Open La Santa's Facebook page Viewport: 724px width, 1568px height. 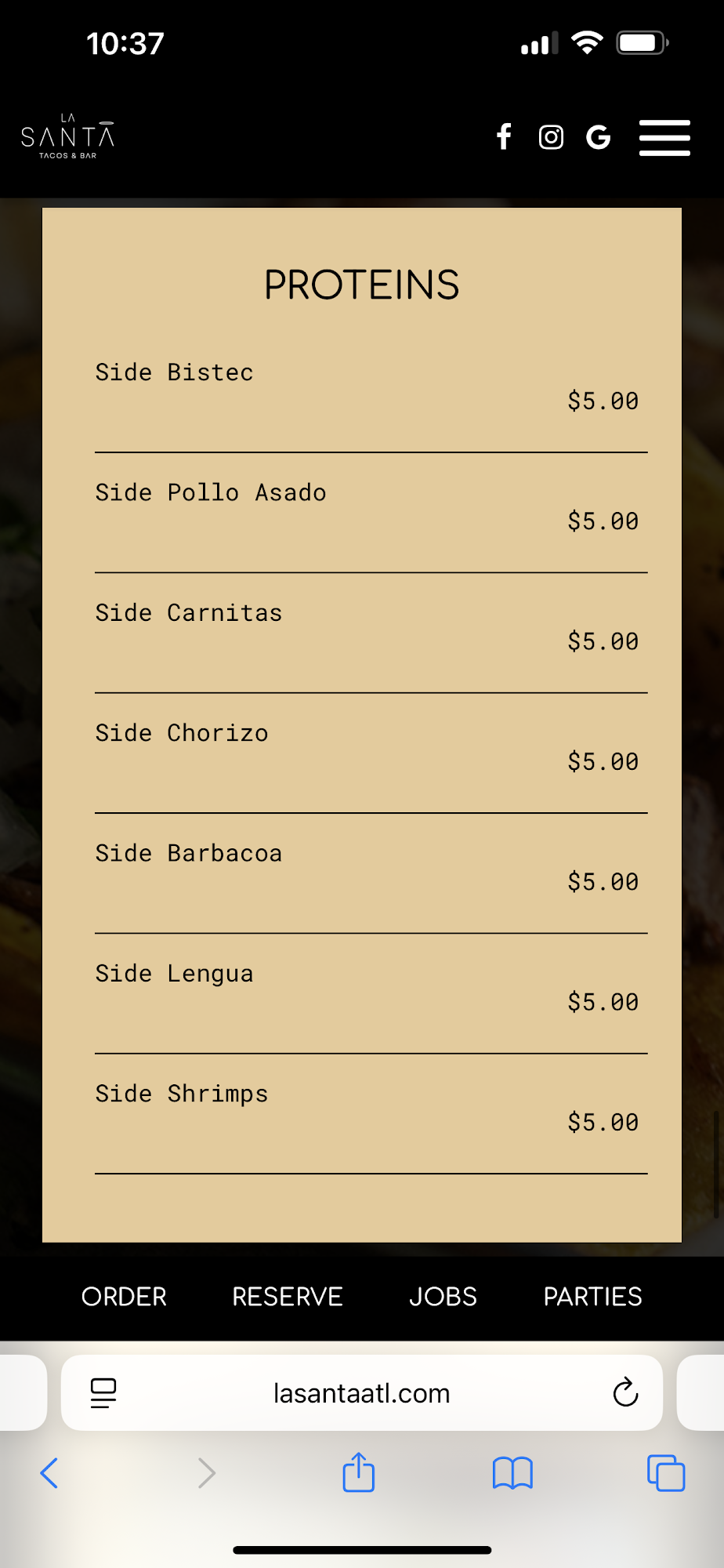click(x=504, y=137)
